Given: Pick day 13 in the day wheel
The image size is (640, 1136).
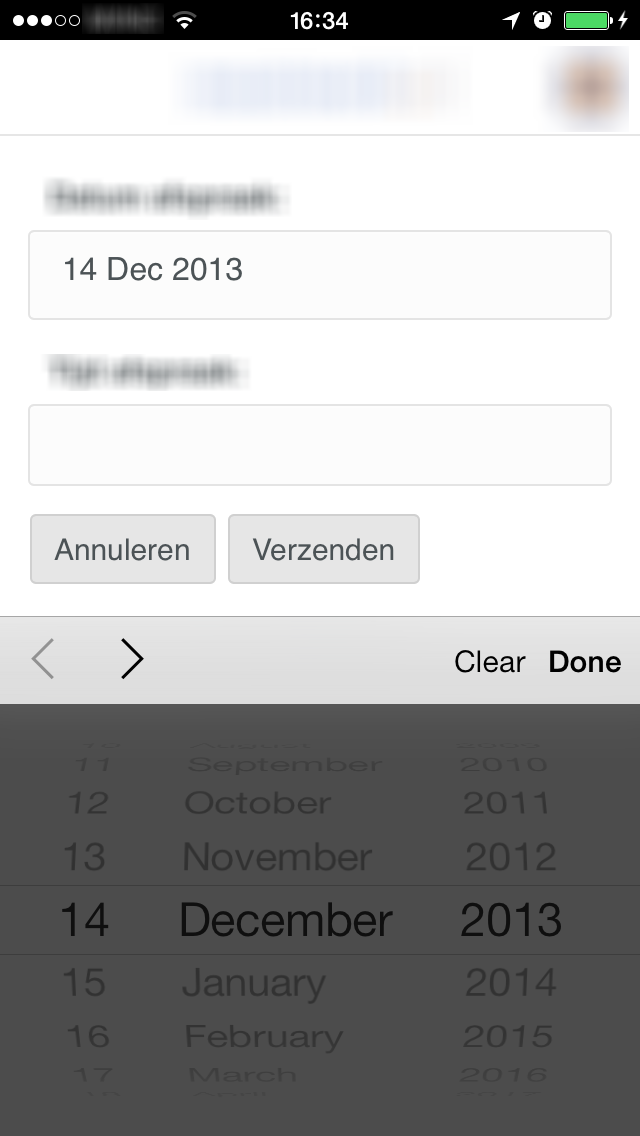Looking at the screenshot, I should [84, 857].
